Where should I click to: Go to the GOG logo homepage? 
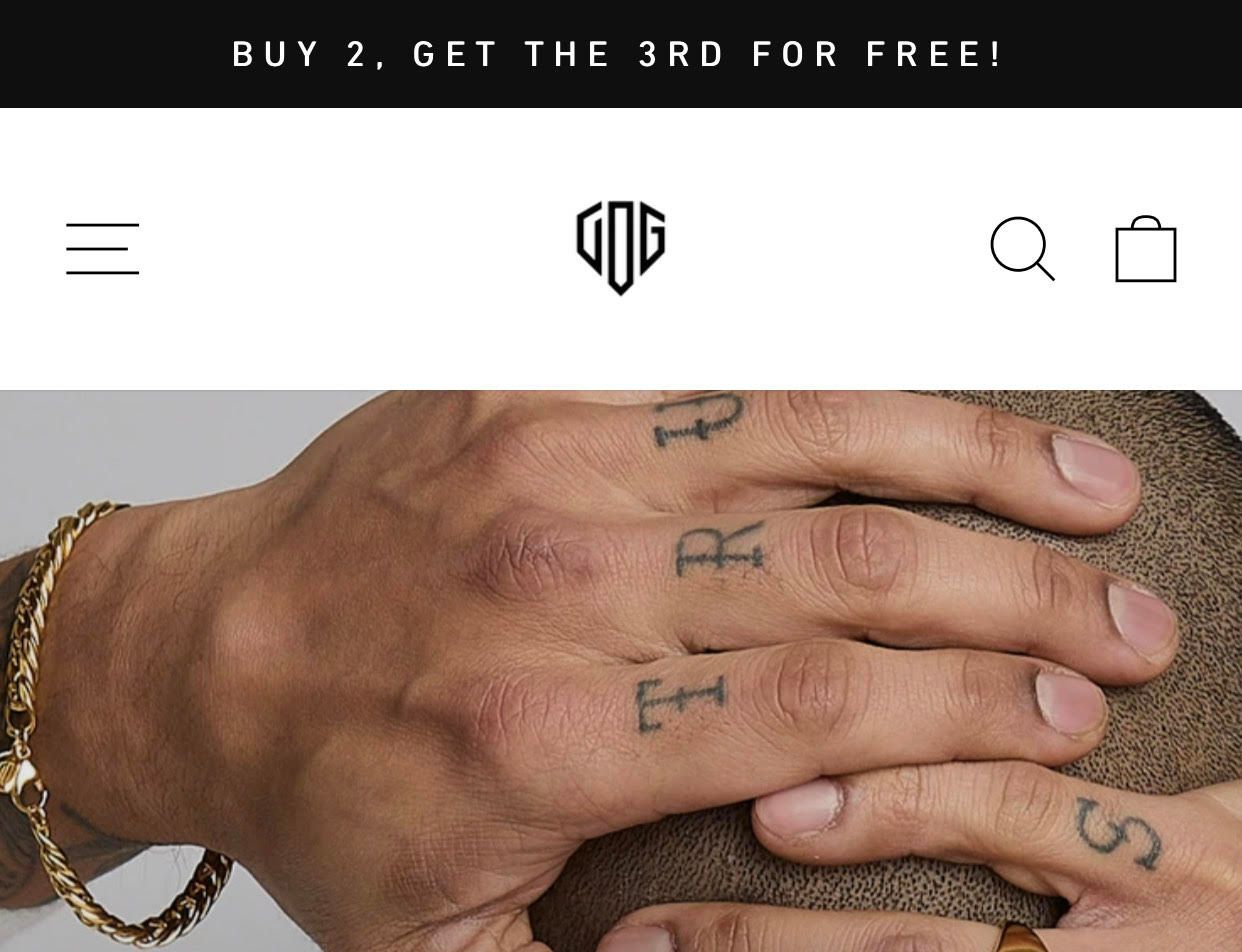(x=621, y=247)
